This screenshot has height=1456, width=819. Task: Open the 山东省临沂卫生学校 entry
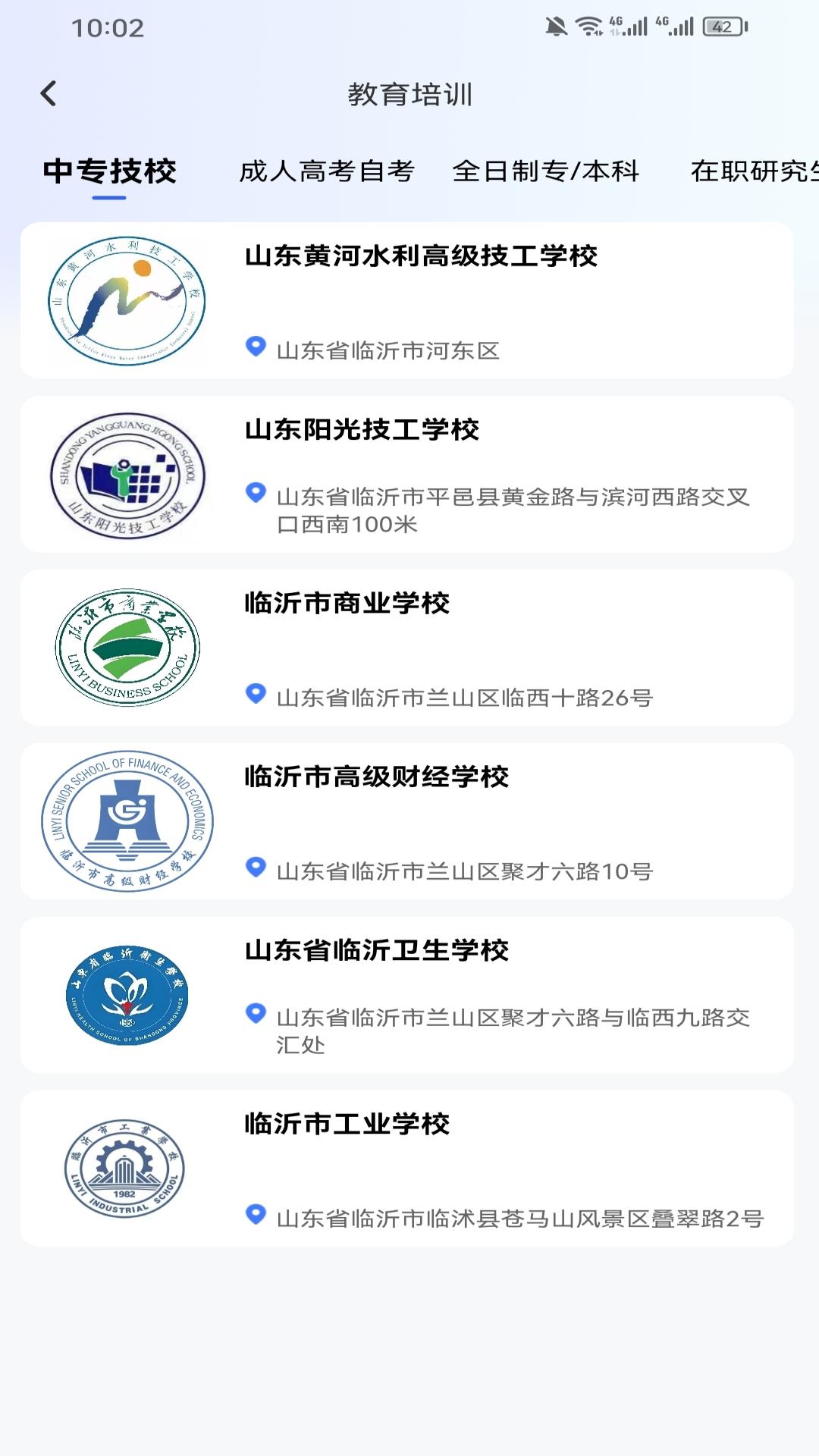(x=377, y=950)
